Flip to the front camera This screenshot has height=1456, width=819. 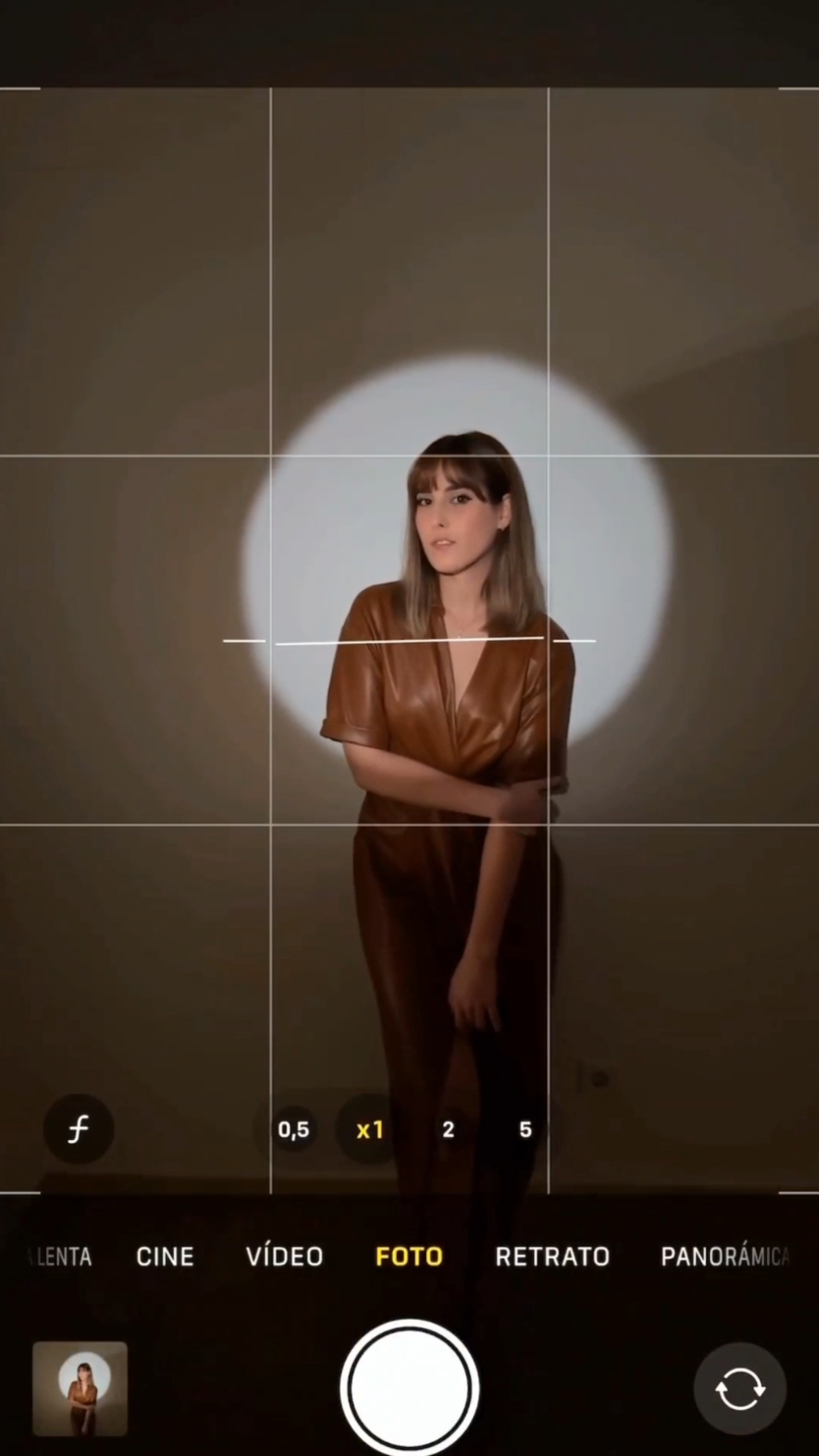coord(739,1389)
